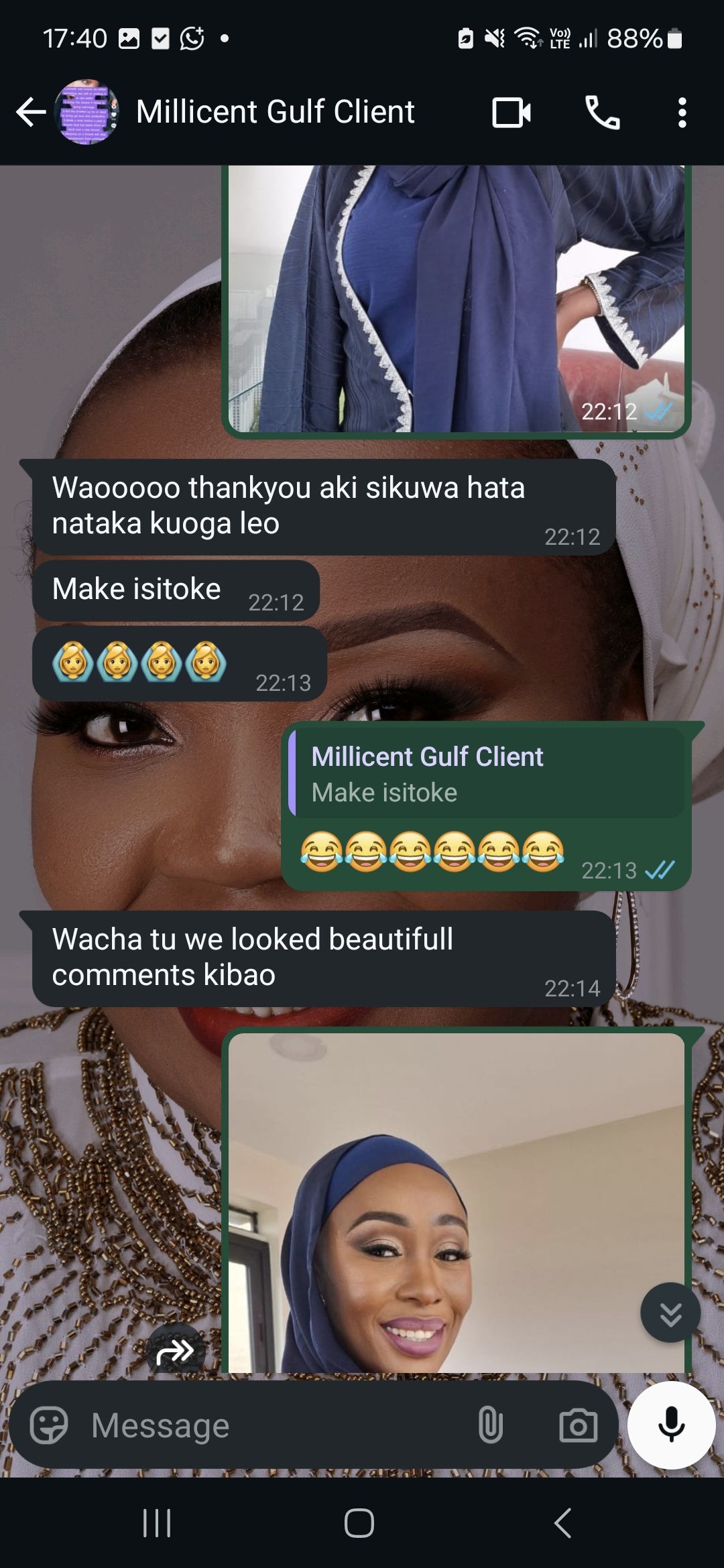Viewport: 724px width, 1568px height.
Task: Jump to the latest messages
Action: pyautogui.click(x=670, y=1313)
